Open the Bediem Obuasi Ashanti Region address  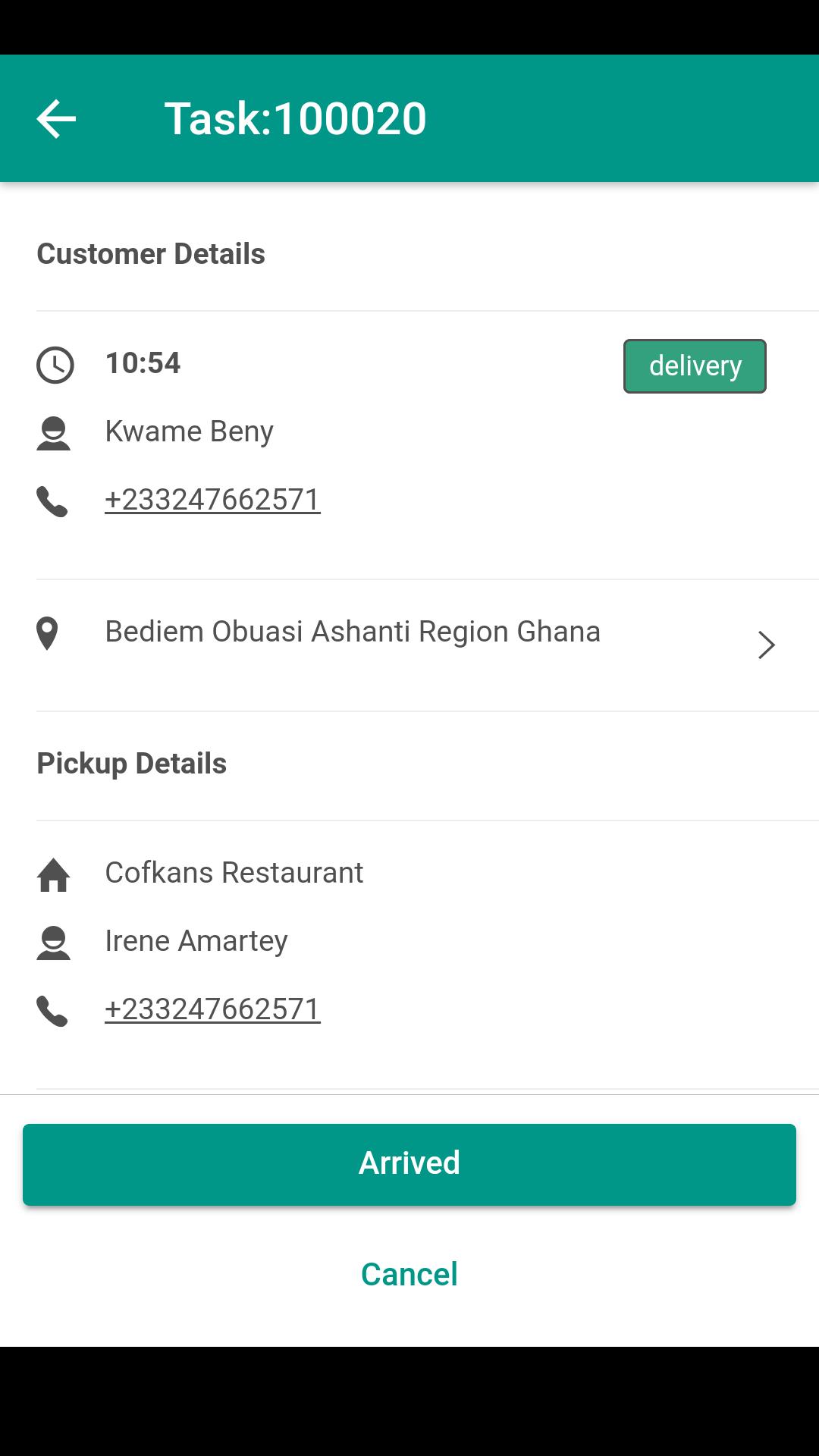coord(409,645)
